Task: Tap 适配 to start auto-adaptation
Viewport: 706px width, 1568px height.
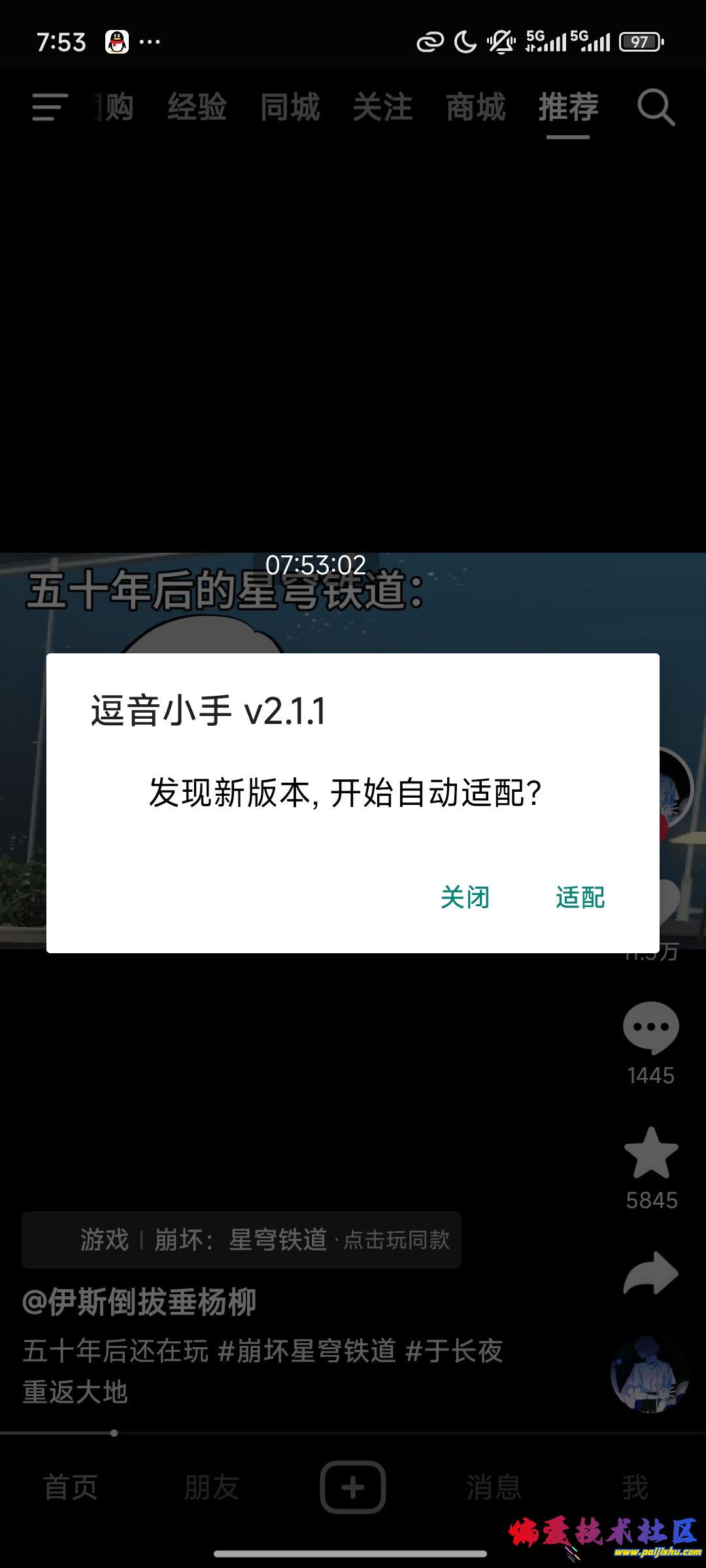Action: [580, 897]
